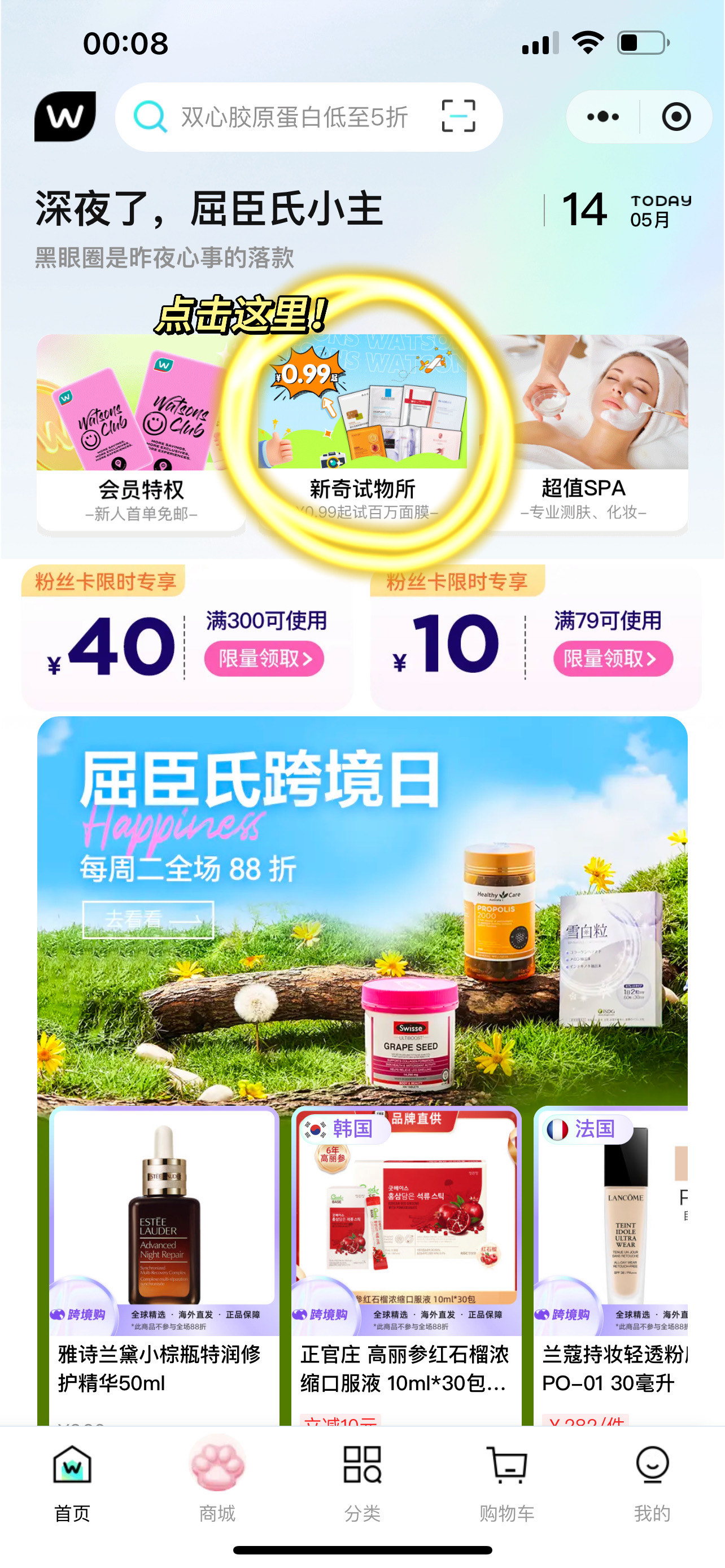Close the mini program with circle button
Viewport: 725px width, 1568px height.
676,116
